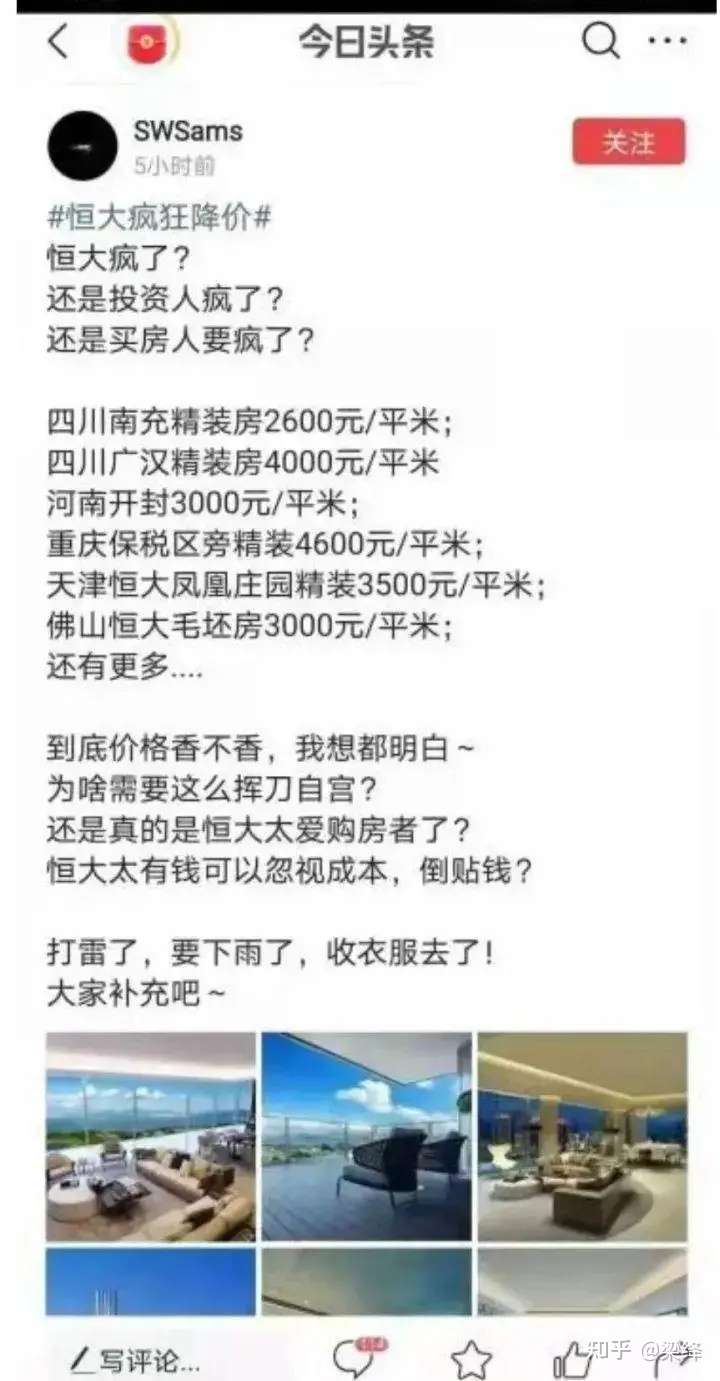This screenshot has width=720, height=1381.
Task: Tap the 写评论 comment field
Action: [135, 1359]
